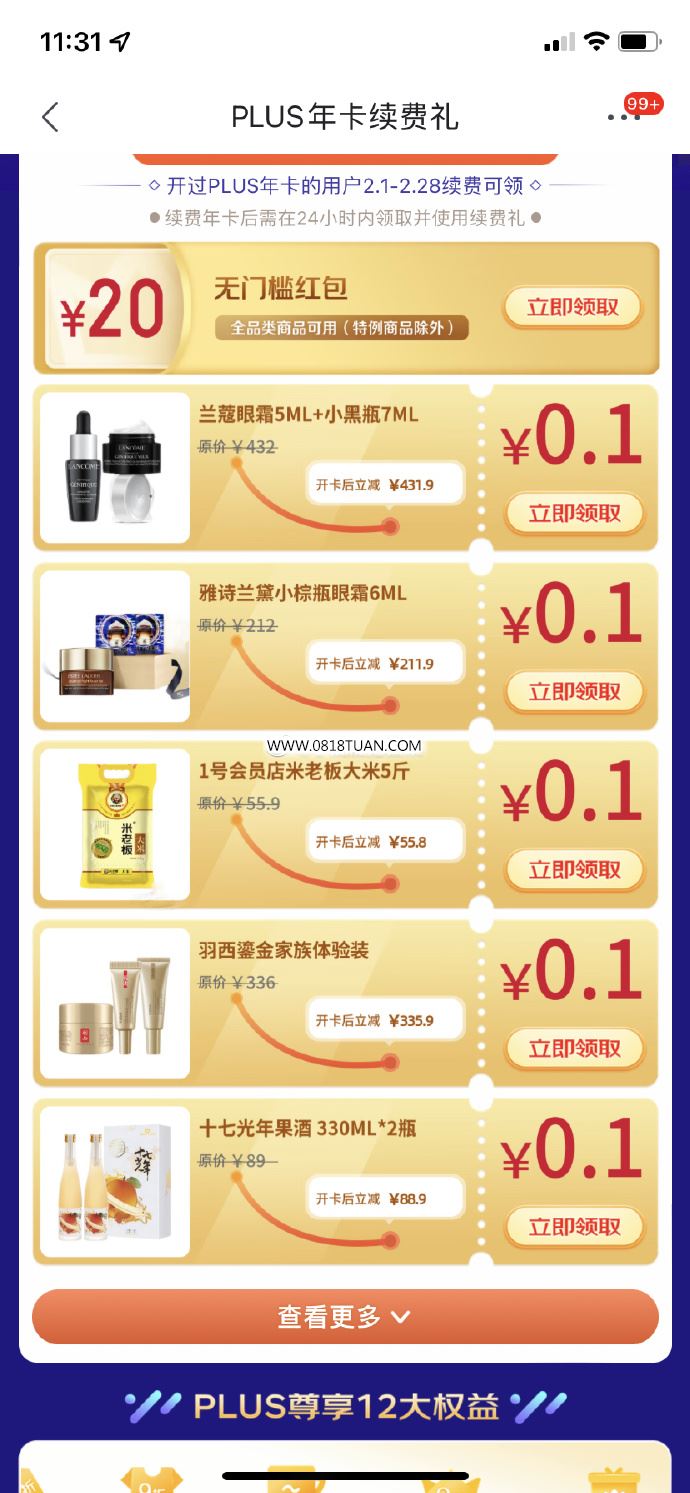Viewport: 690px width, 1493px height.
Task: Tap 立即领取 for 米老板大米5斤
Action: coord(574,870)
